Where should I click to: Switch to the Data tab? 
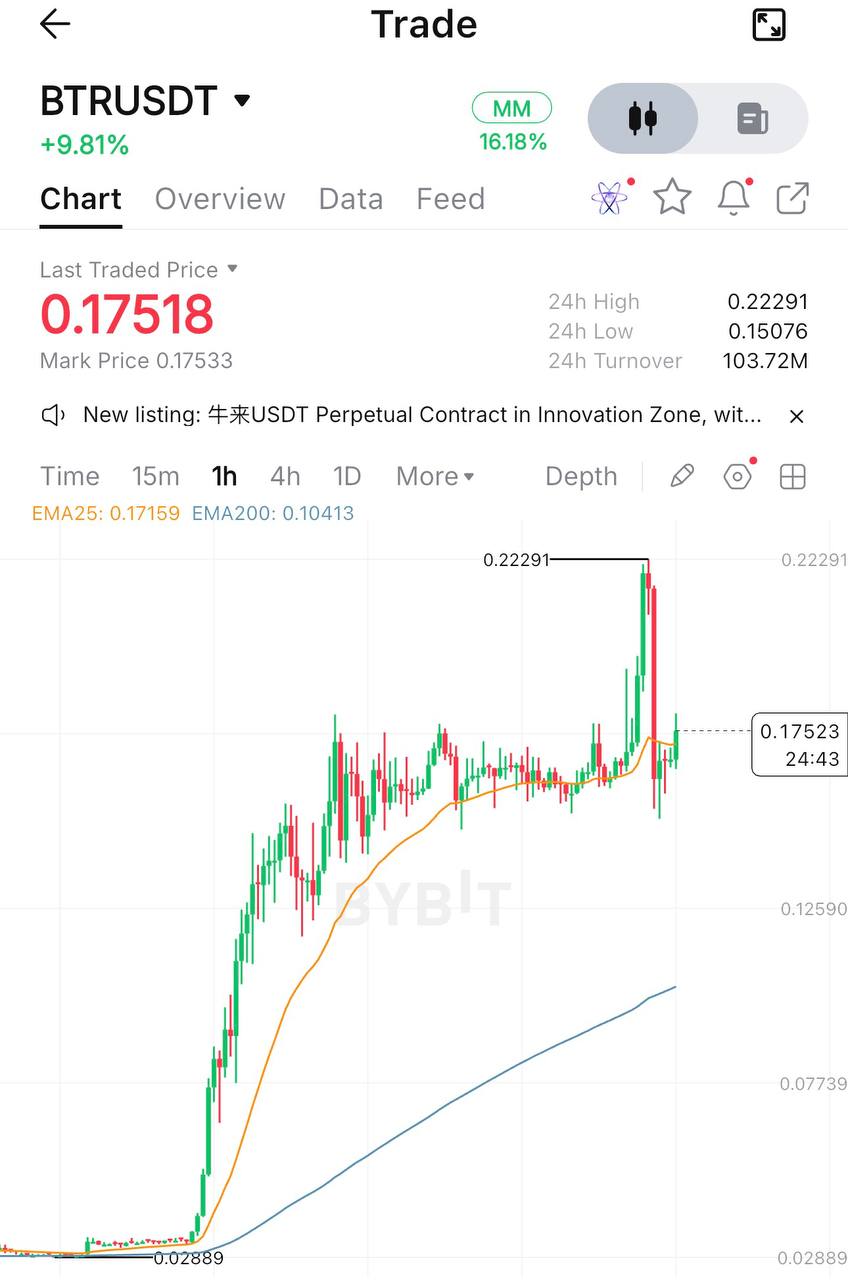[x=351, y=199]
